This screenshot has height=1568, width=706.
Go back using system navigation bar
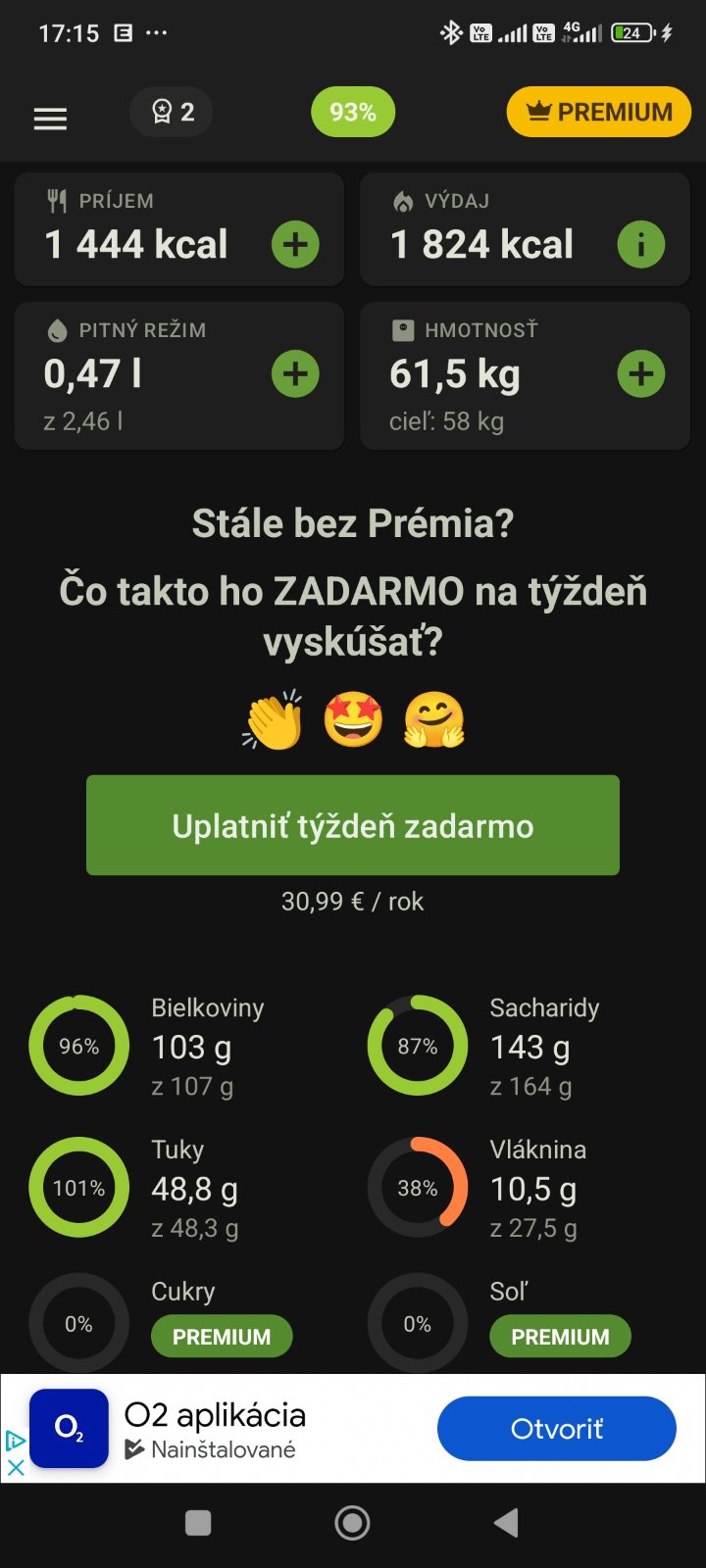click(x=506, y=1522)
